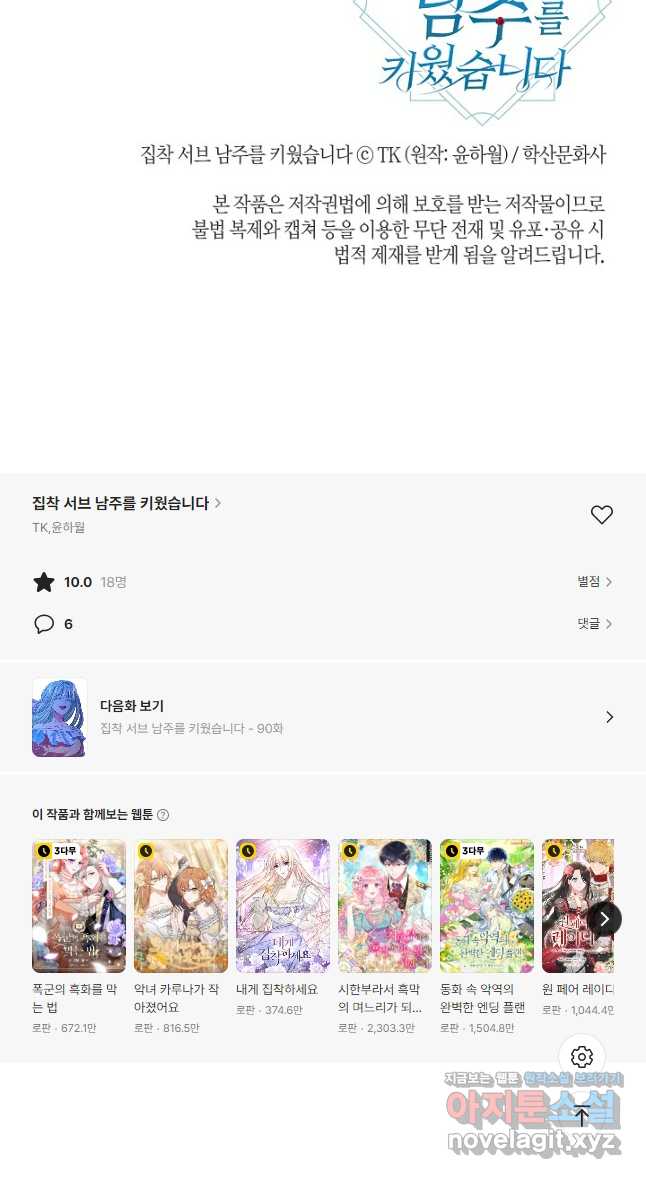This screenshot has height=1179, width=646.
Task: Open the webtoon 동화 속 악역의 완벽한 엔딩 플랜
Action: coord(487,906)
